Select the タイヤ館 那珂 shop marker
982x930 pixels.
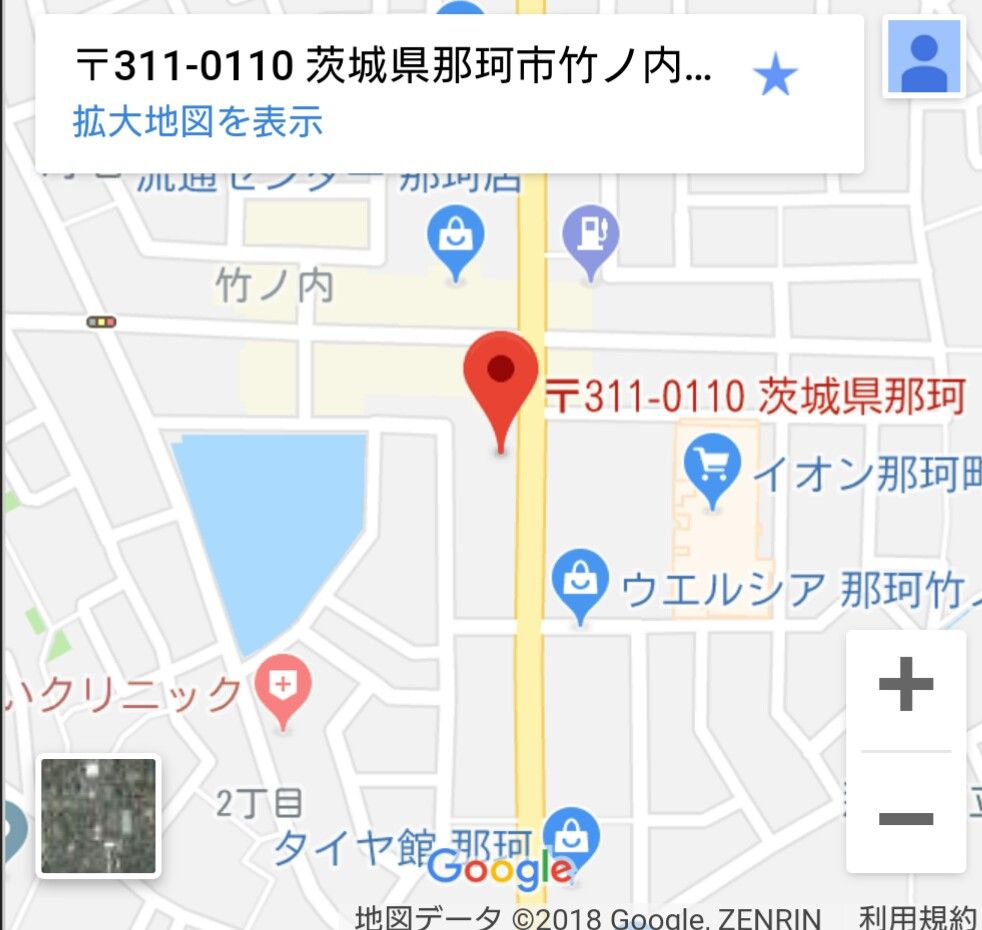(x=571, y=839)
